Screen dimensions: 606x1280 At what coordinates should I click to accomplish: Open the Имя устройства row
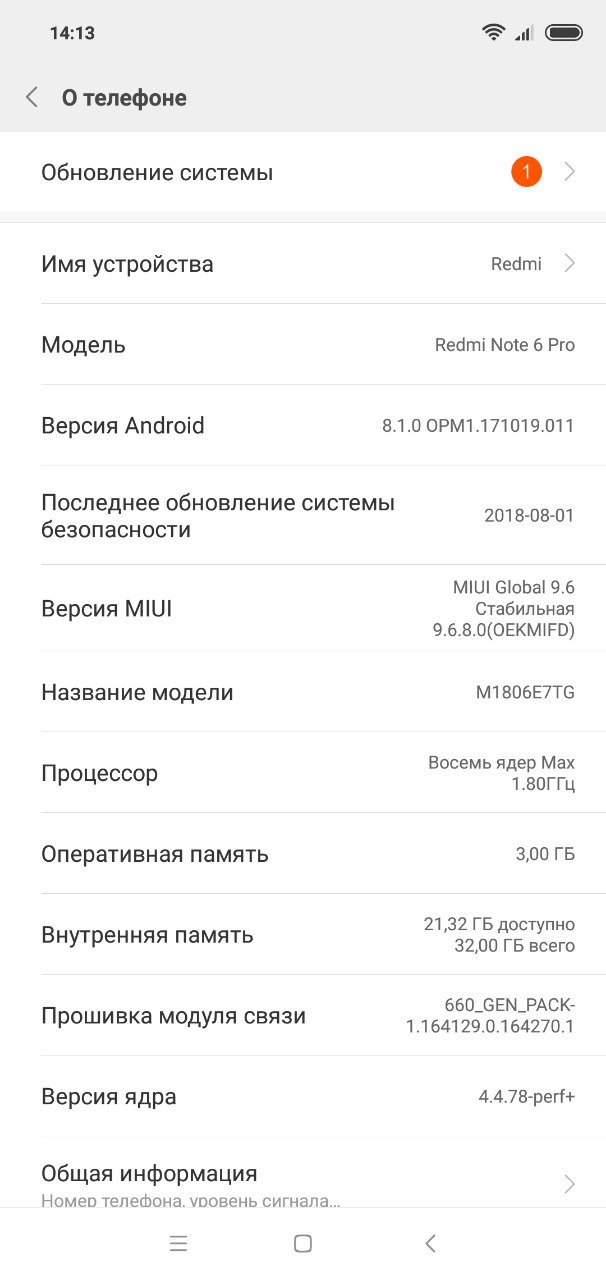point(303,264)
